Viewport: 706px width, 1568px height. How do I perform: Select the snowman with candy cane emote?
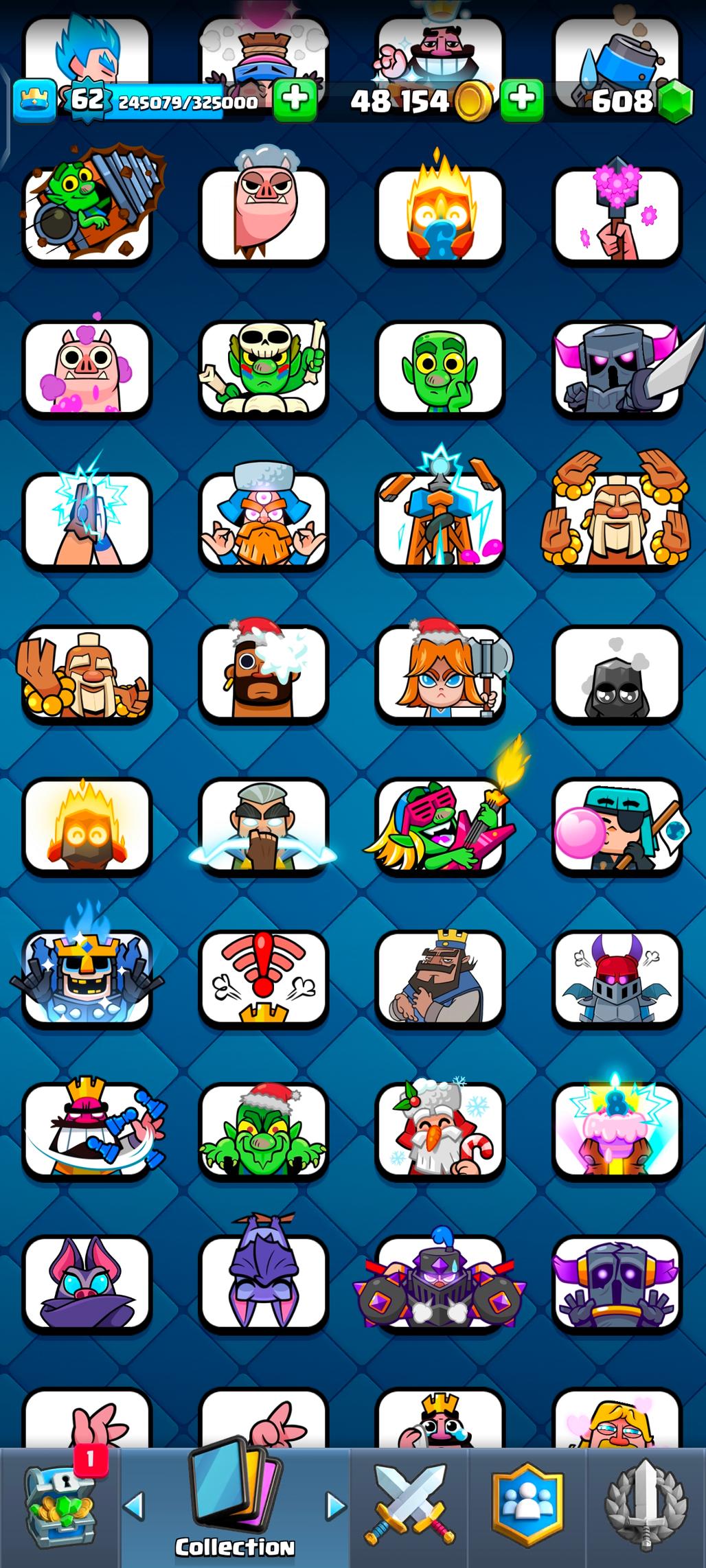coord(441,1129)
